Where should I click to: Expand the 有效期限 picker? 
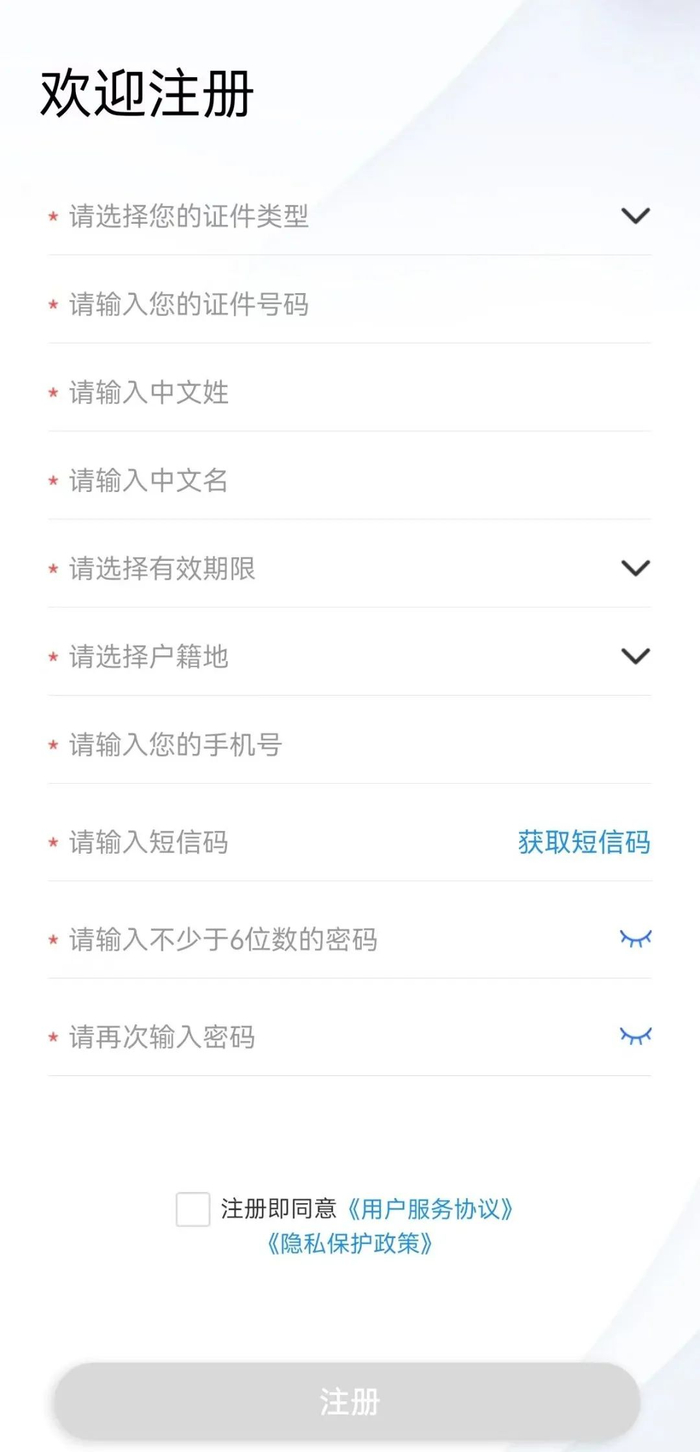[x=350, y=568]
